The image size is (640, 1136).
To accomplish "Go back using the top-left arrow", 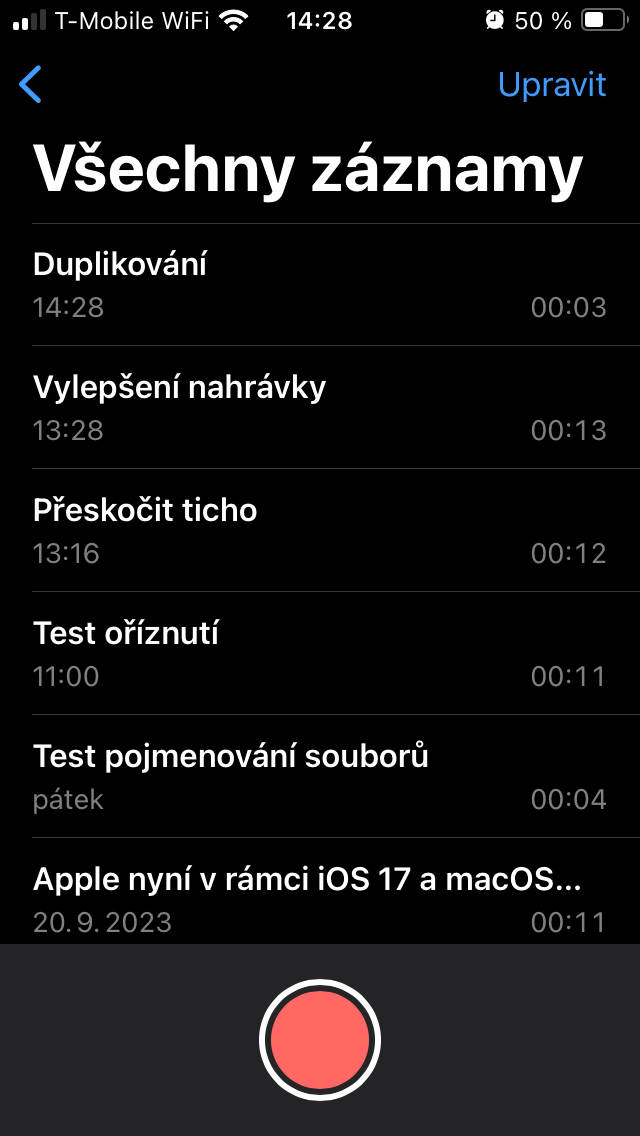I will pyautogui.click(x=31, y=85).
